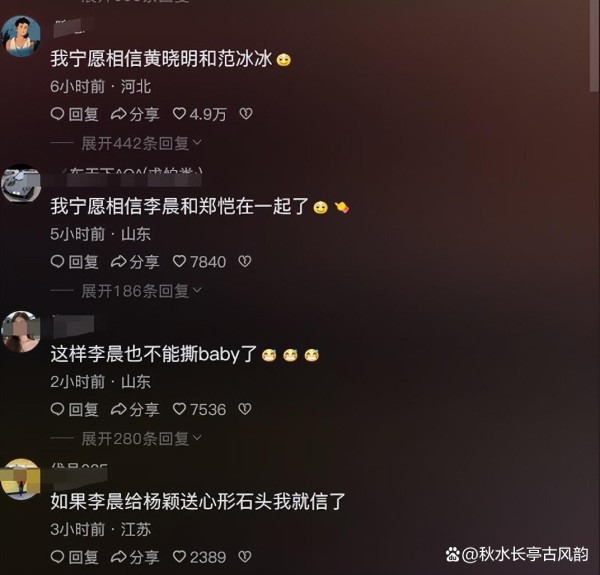The height and width of the screenshot is (575, 600).
Task: Reply to the 心形石头 comment
Action: pyautogui.click(x=75, y=557)
